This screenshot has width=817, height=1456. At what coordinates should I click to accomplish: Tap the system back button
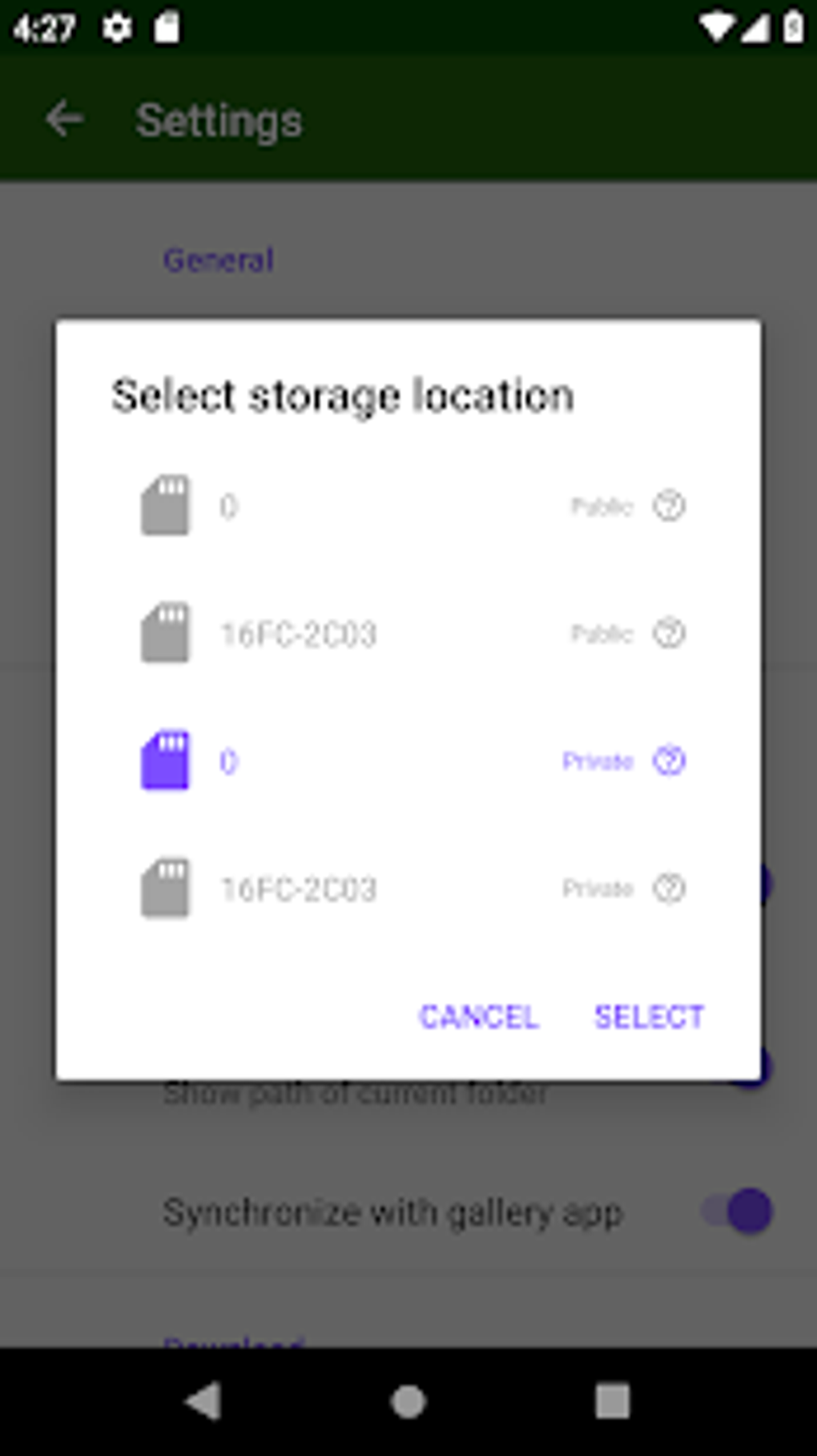(203, 1402)
